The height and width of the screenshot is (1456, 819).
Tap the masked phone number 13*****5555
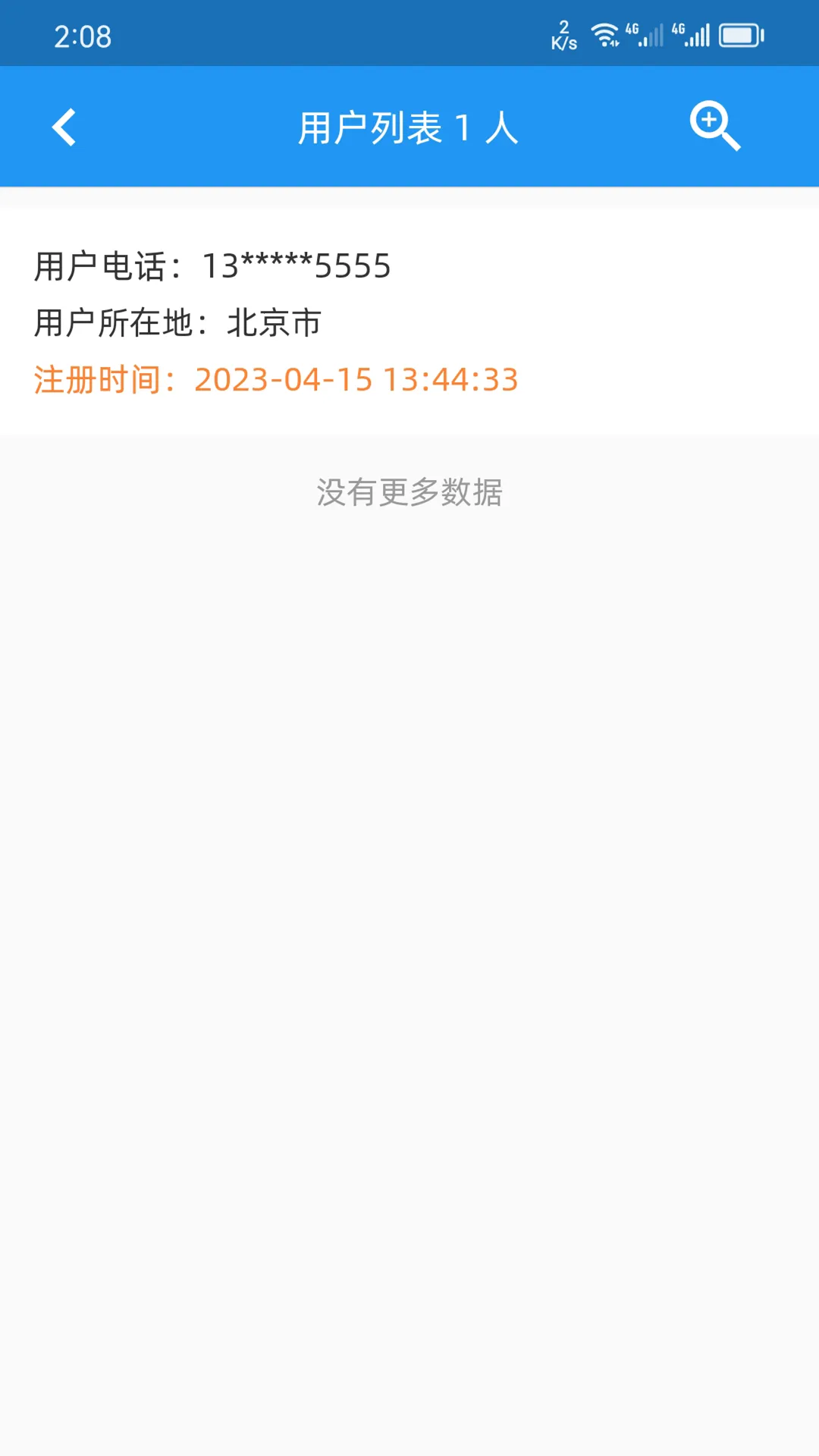point(296,266)
